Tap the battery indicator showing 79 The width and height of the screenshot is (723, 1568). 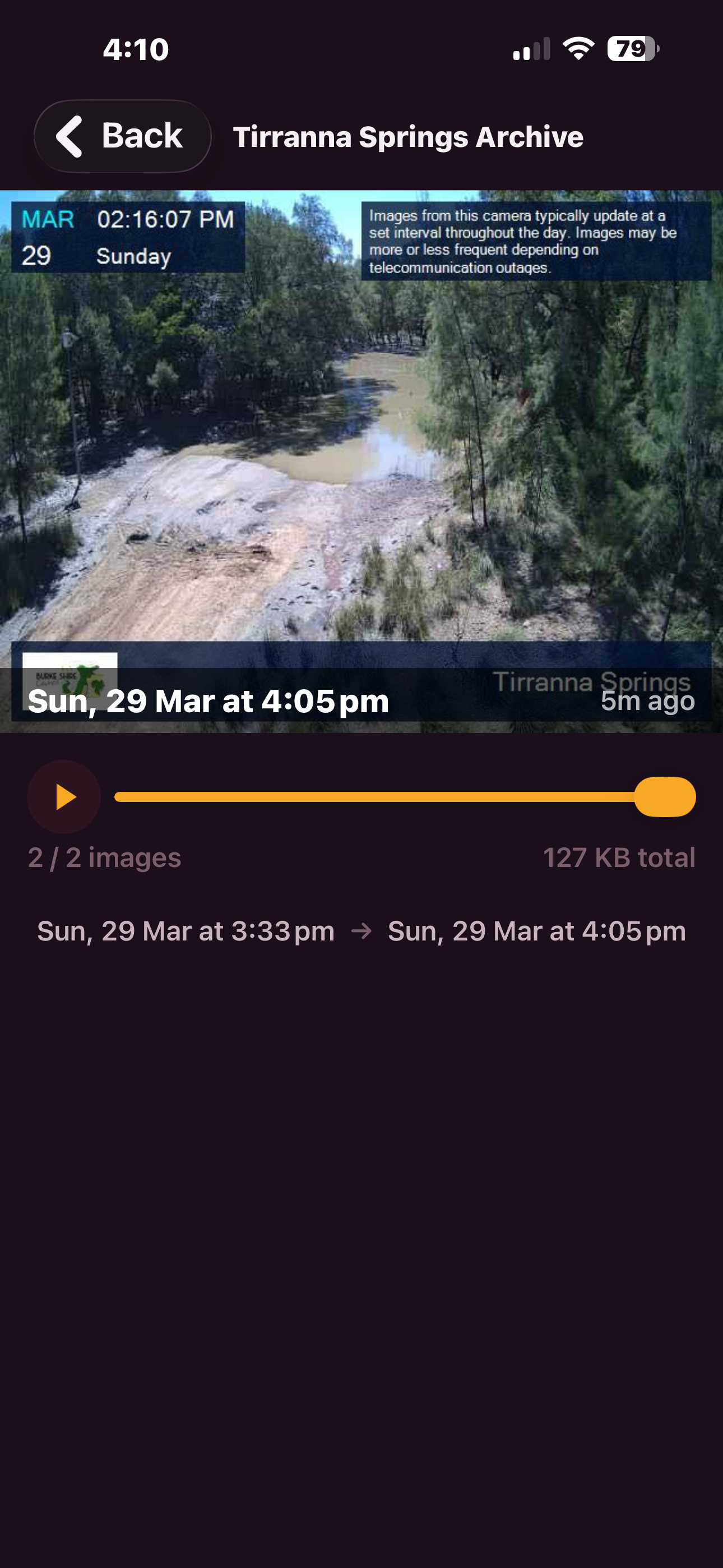(633, 50)
